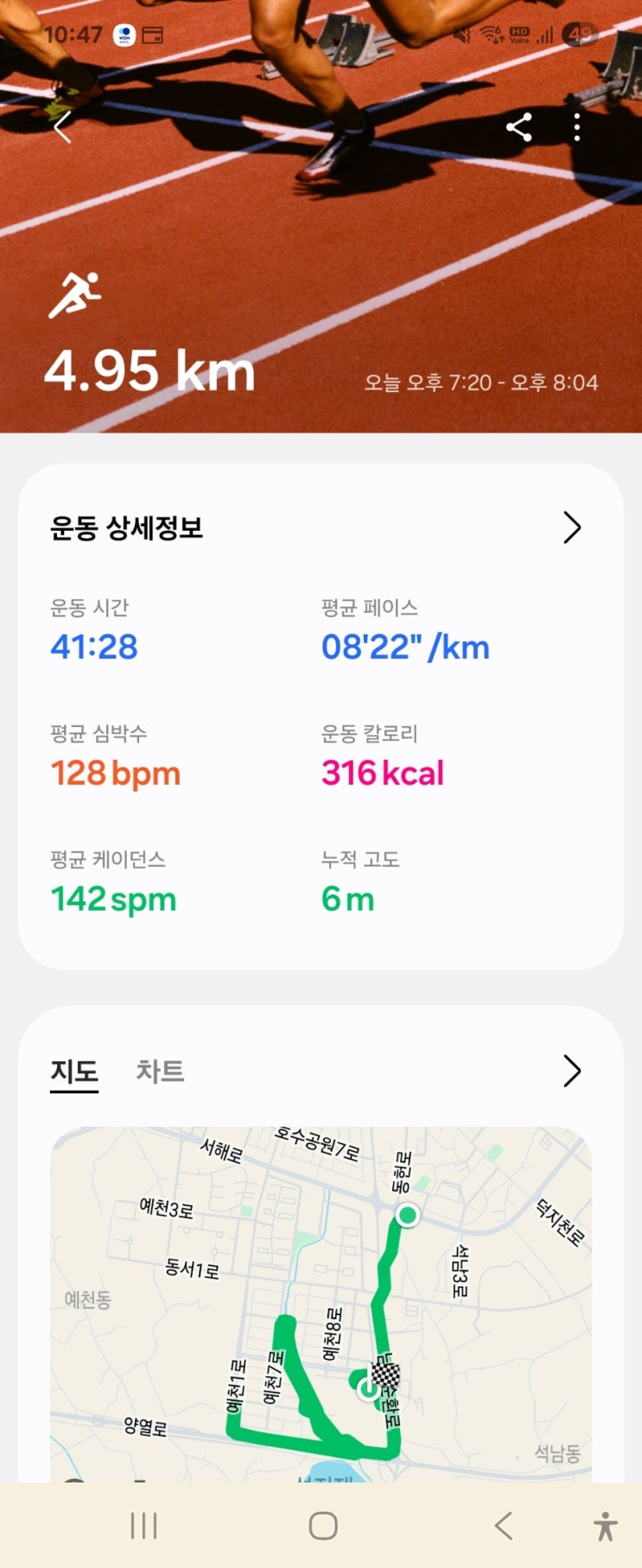Open the running route map
The image size is (642, 1568).
pos(321,1304)
